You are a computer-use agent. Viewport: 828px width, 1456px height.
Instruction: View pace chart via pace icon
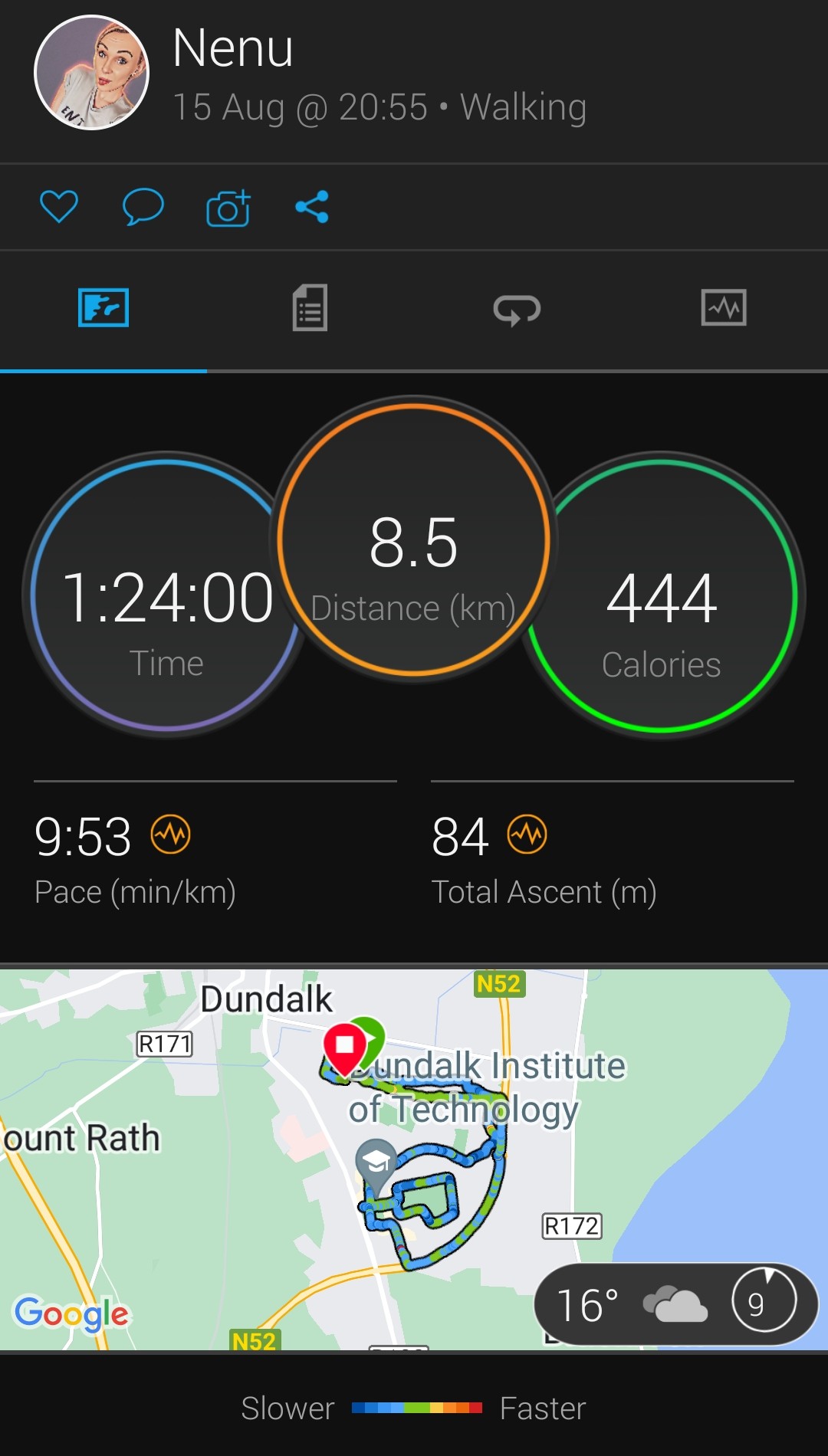coord(170,835)
